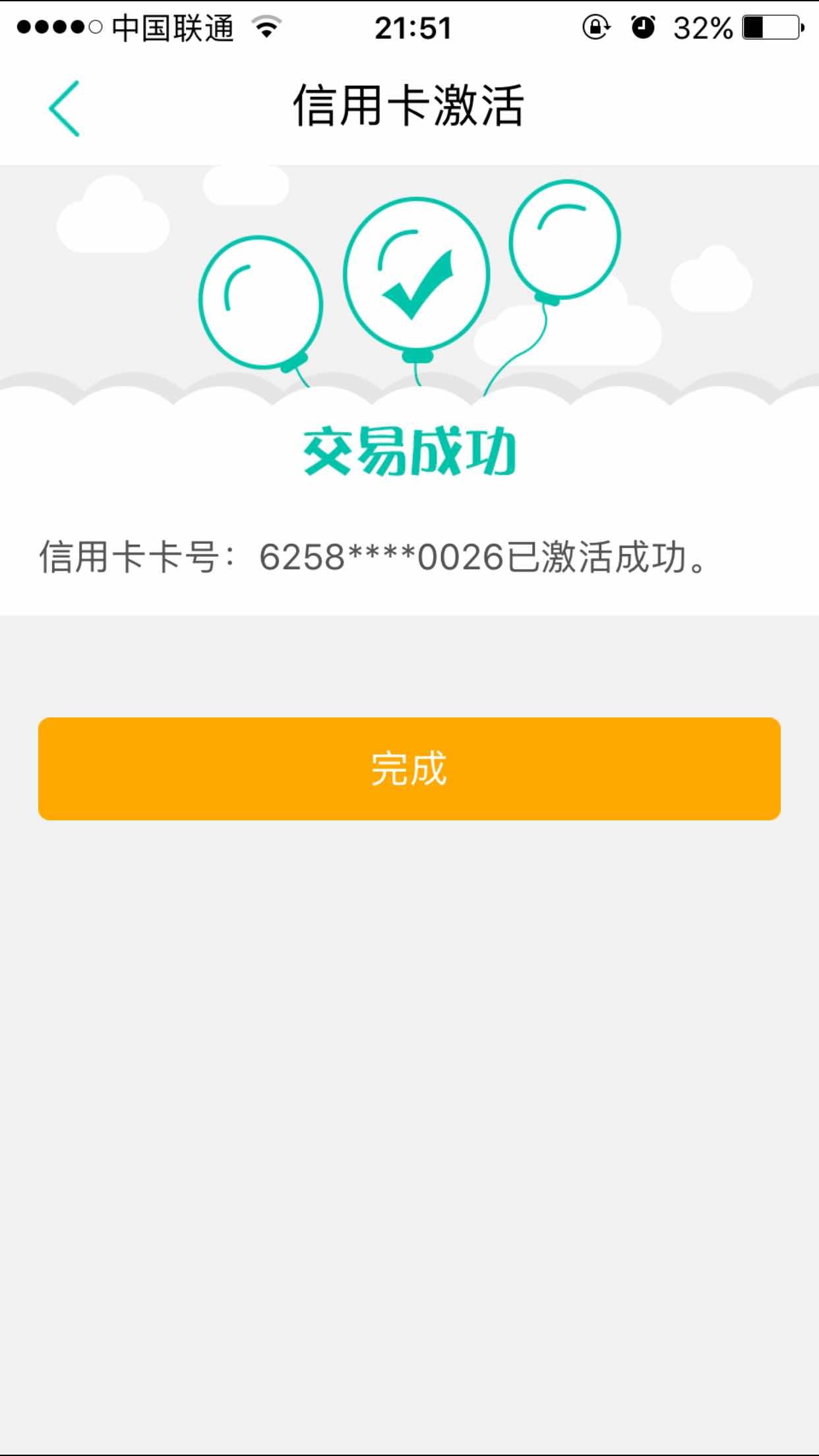Tap the Wi-Fi icon in the status bar

(266, 26)
